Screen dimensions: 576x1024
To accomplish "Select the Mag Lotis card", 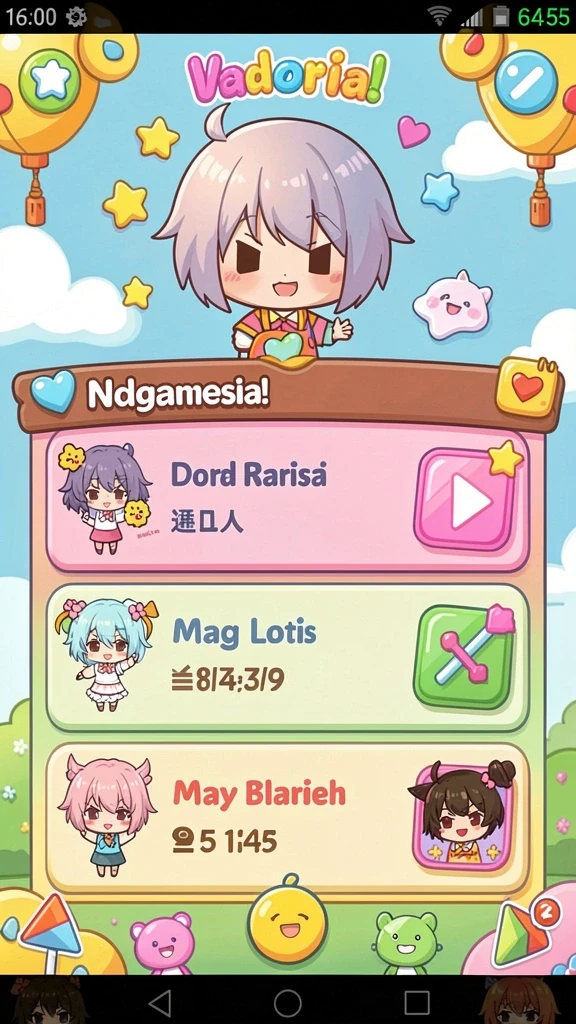I will click(x=288, y=658).
